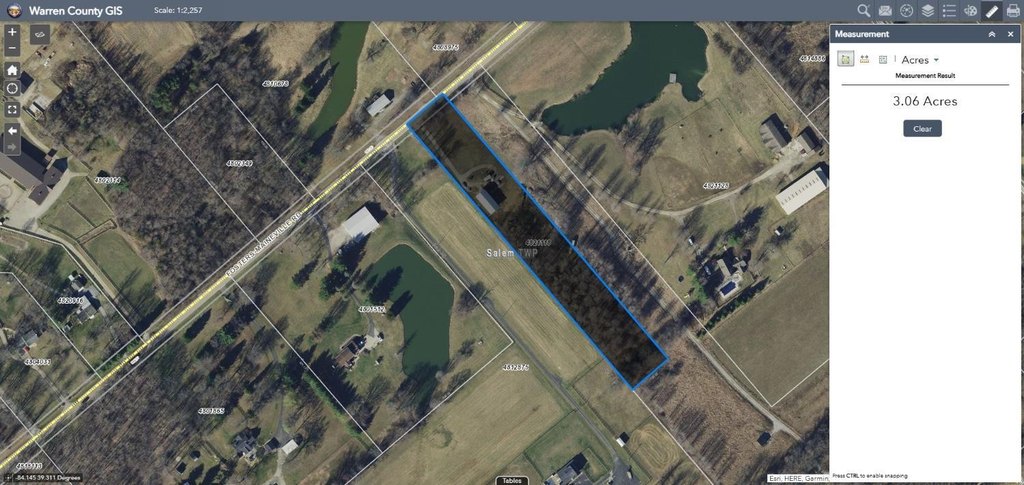This screenshot has width=1024, height=485.
Task: Switch to the location measurement tool
Action: 883,59
